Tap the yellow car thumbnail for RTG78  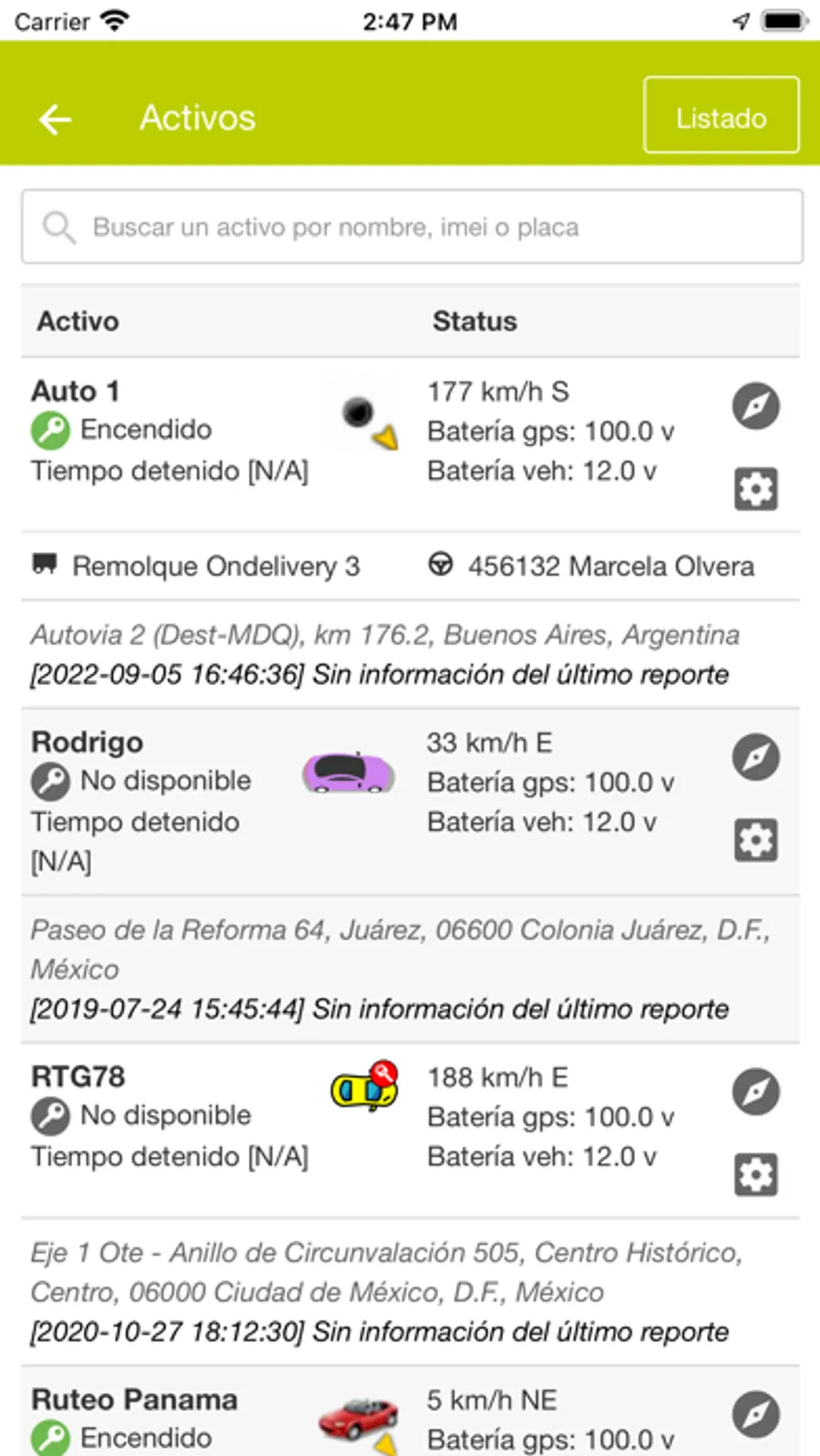coord(363,1091)
